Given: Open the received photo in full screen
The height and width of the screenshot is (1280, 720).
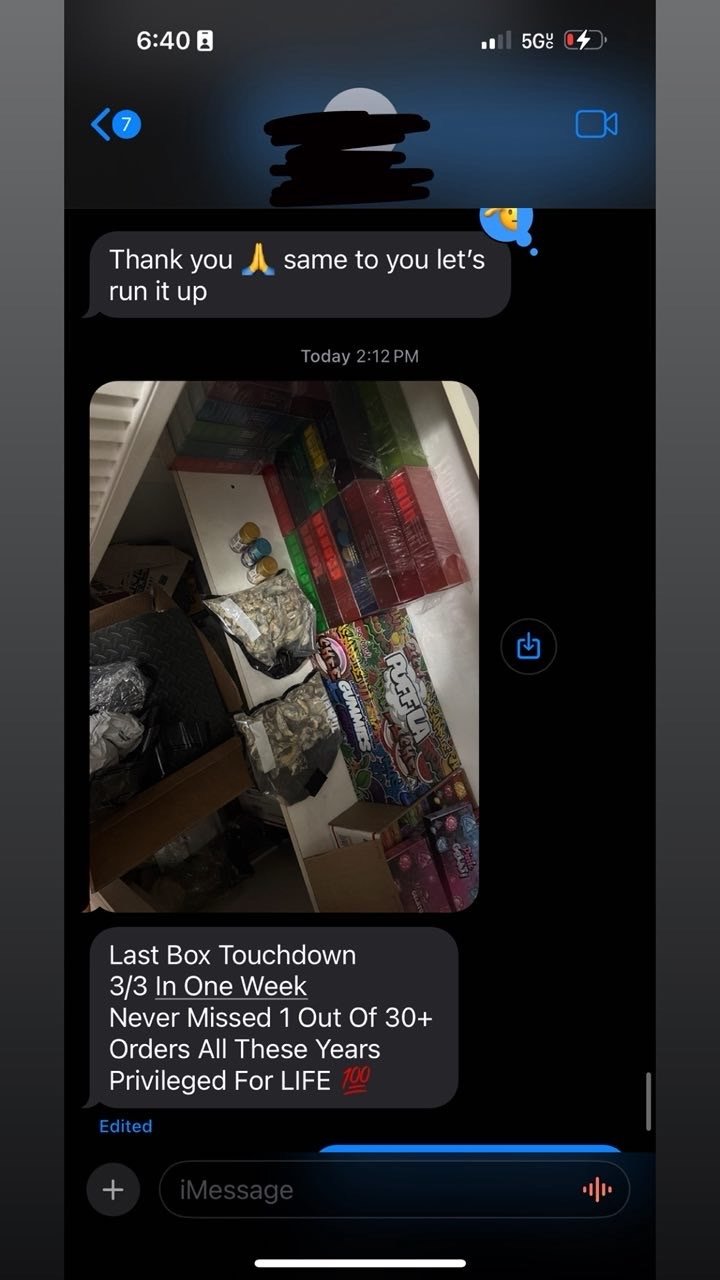Looking at the screenshot, I should 284,646.
